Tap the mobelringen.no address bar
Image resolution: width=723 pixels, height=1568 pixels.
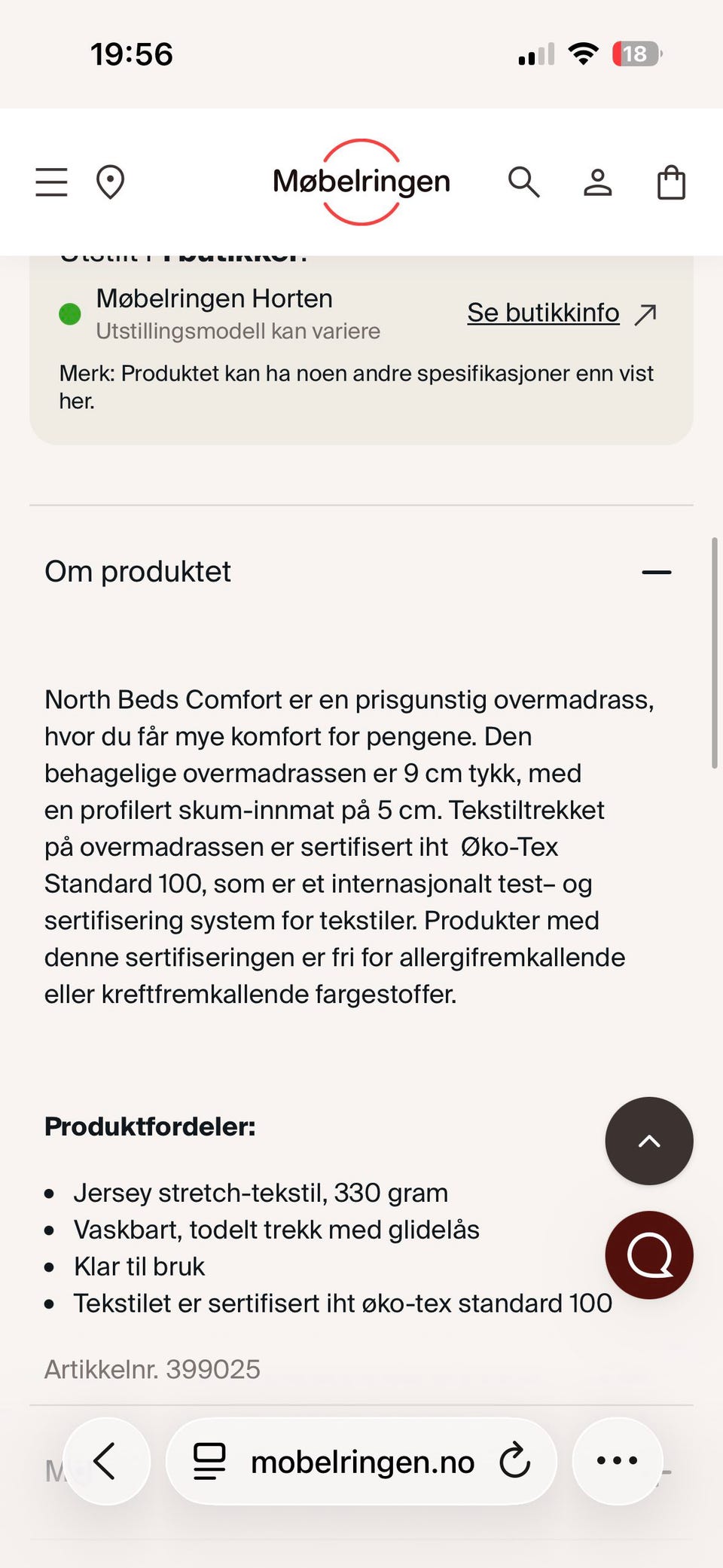361,1461
